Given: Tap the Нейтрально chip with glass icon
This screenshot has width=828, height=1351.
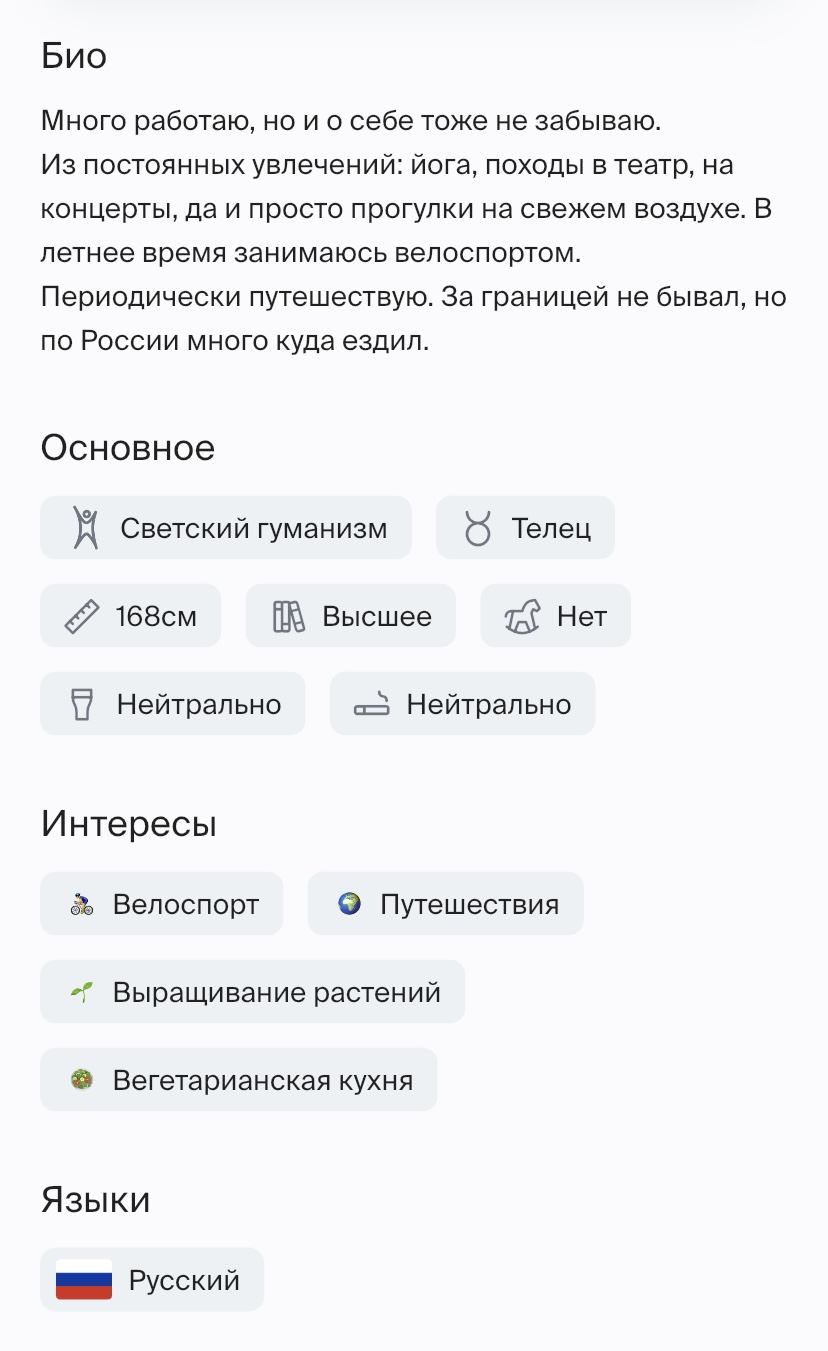Looking at the screenshot, I should [x=173, y=703].
